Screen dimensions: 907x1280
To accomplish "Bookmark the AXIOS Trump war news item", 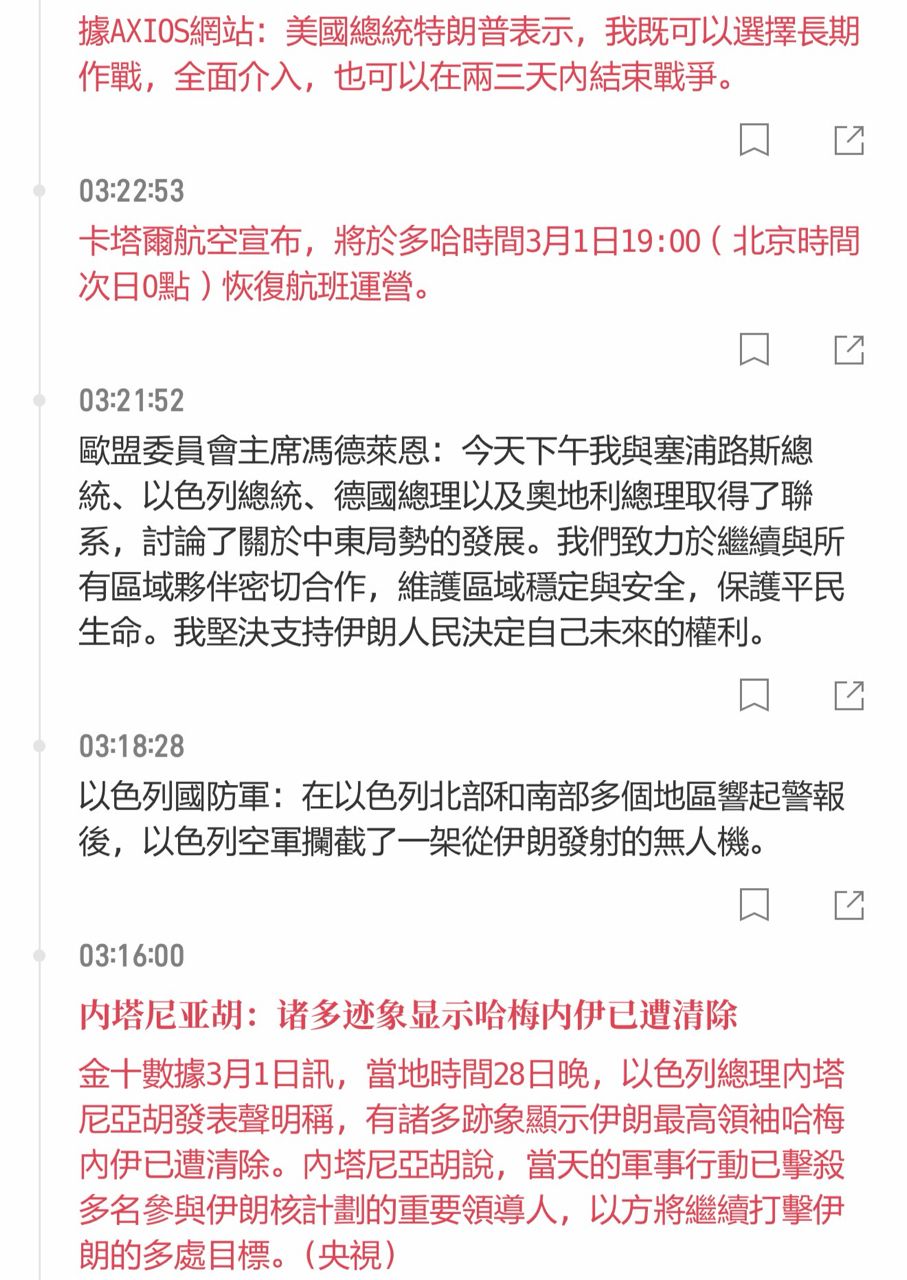I will click(x=754, y=141).
